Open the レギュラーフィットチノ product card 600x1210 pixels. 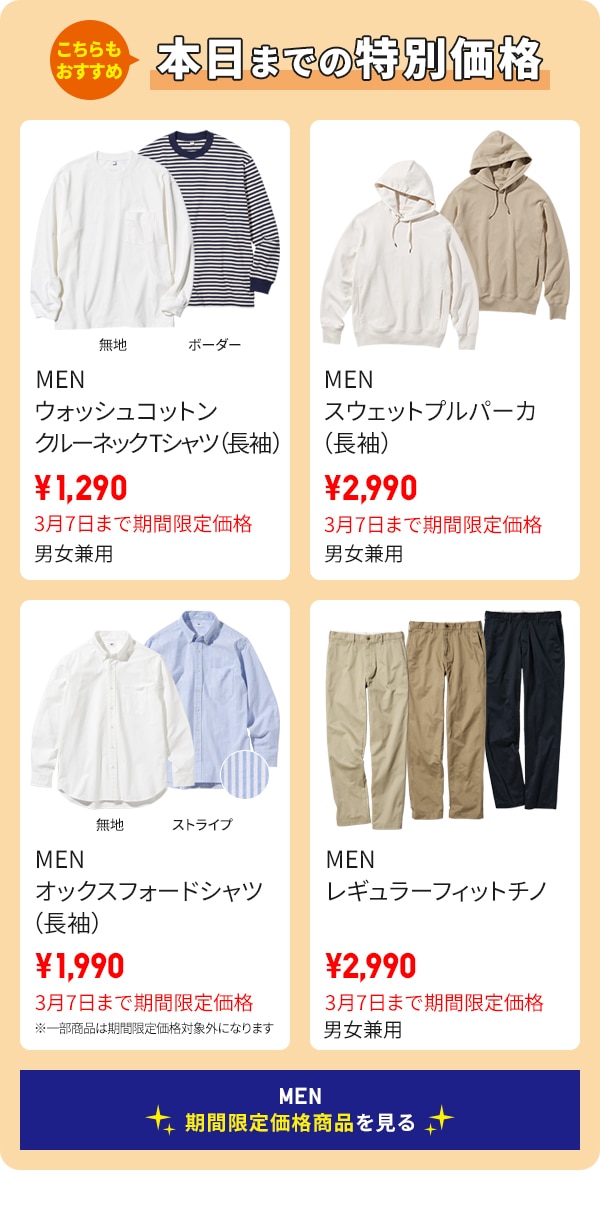(445, 825)
